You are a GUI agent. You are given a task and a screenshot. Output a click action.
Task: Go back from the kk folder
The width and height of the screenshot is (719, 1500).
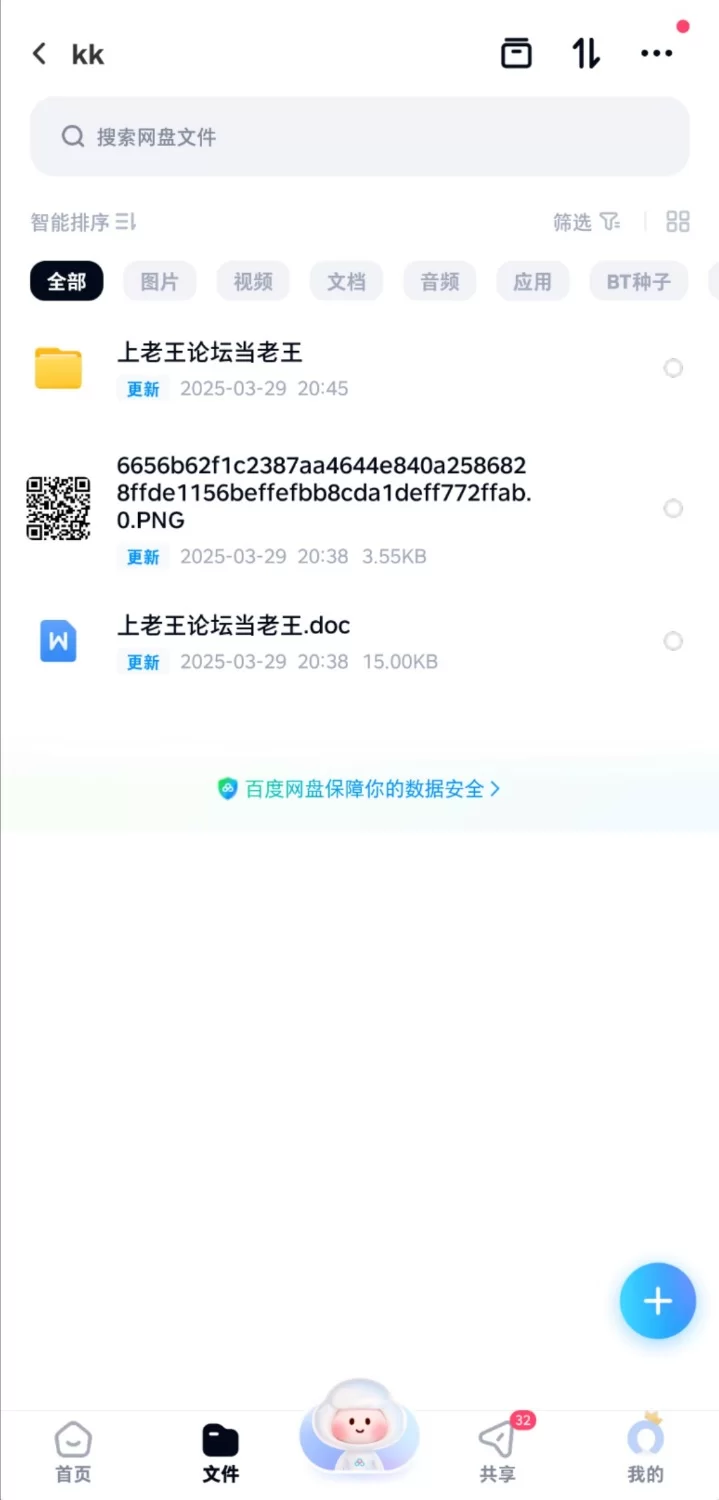pyautogui.click(x=40, y=54)
